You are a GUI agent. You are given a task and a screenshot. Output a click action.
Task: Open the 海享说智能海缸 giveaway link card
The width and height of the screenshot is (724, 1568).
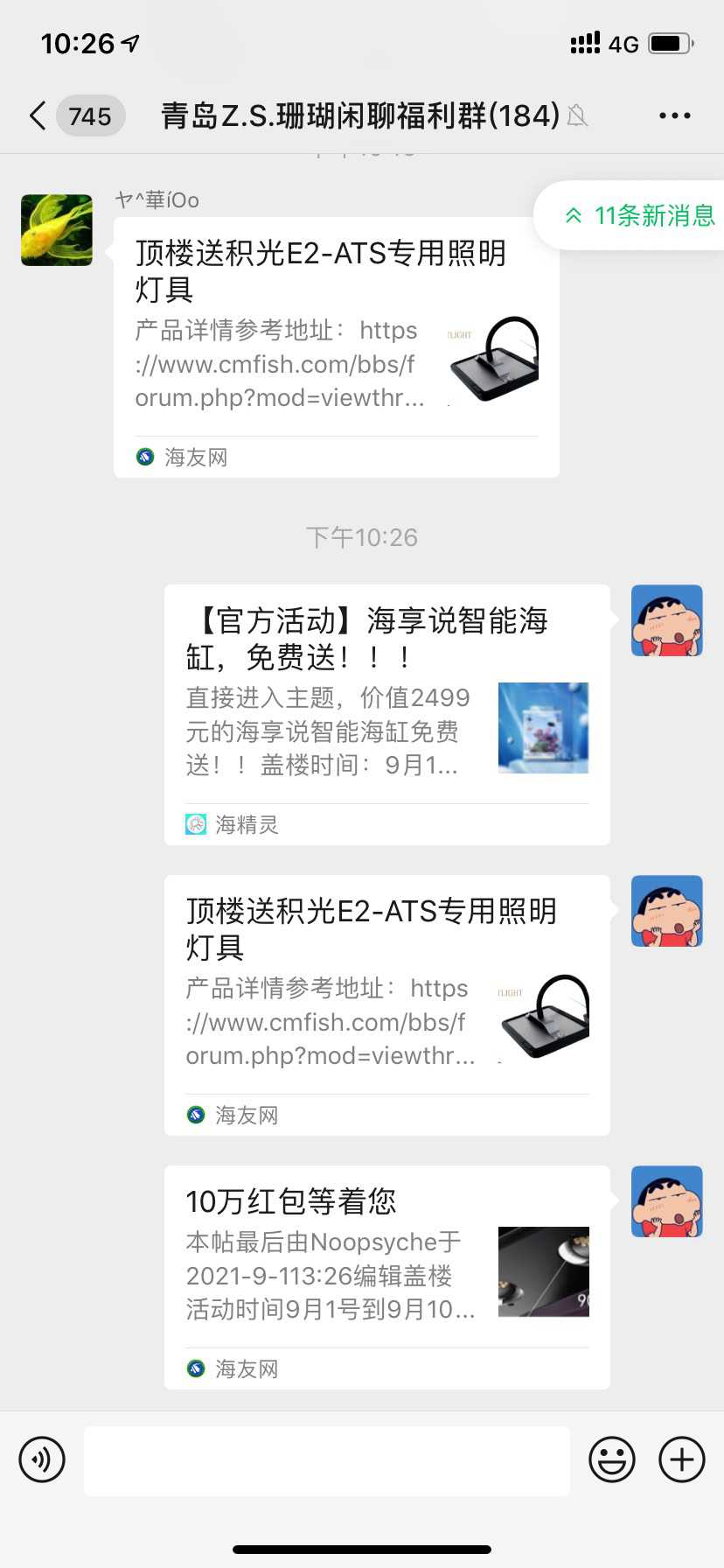(386, 713)
